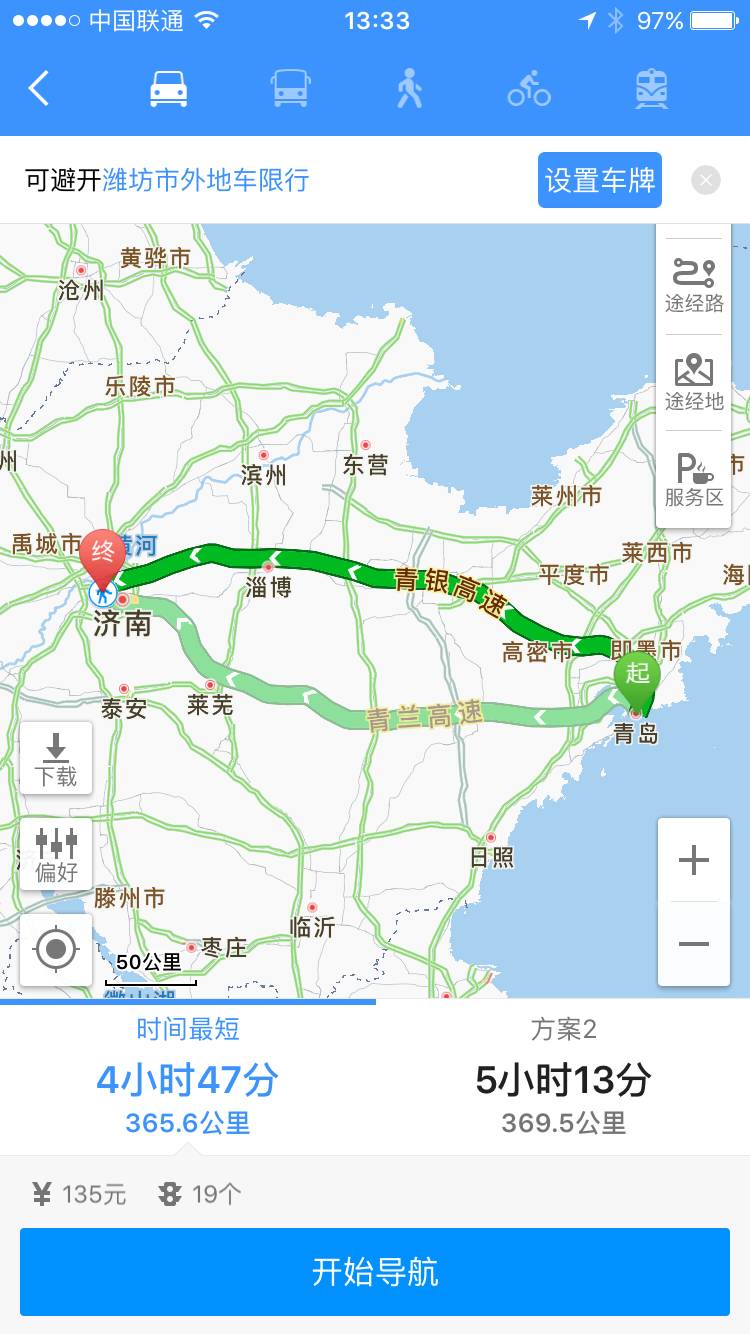Zoom out the map with minus
Image resolution: width=750 pixels, height=1334 pixels.
click(693, 944)
